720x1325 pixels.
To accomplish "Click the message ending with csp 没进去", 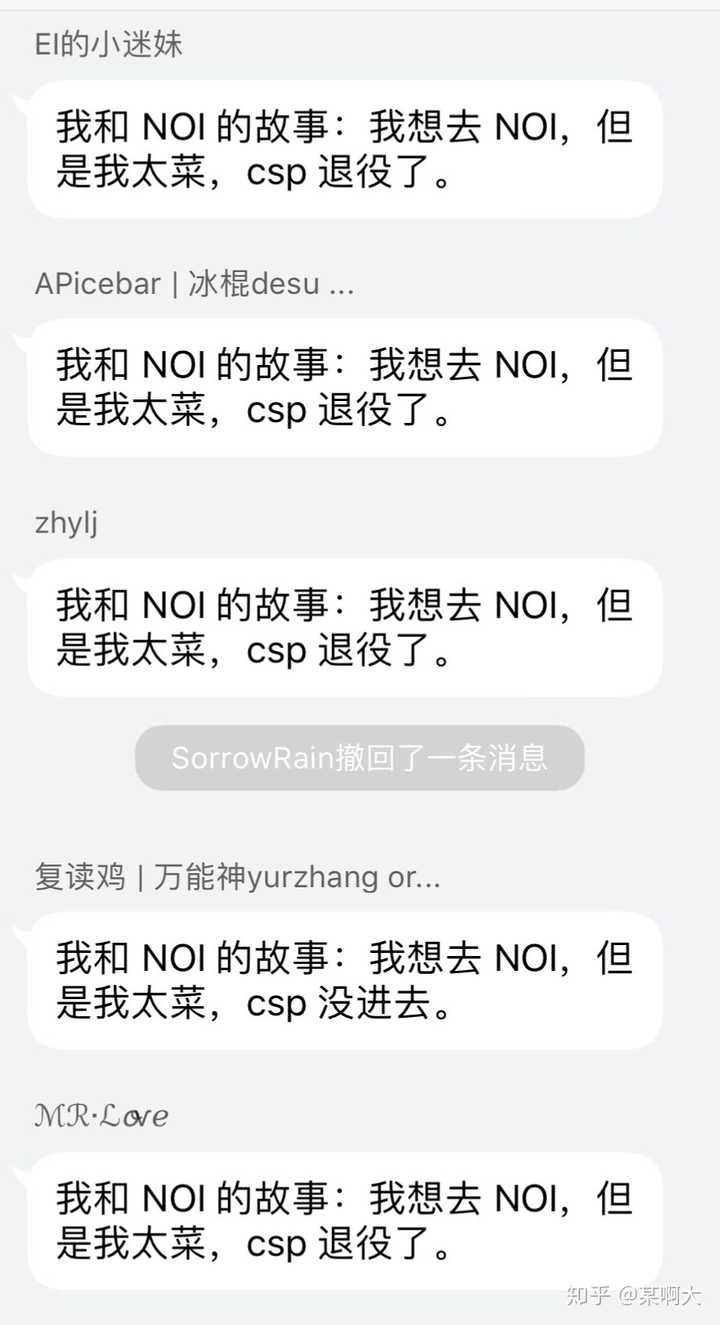I will pyautogui.click(x=345, y=980).
